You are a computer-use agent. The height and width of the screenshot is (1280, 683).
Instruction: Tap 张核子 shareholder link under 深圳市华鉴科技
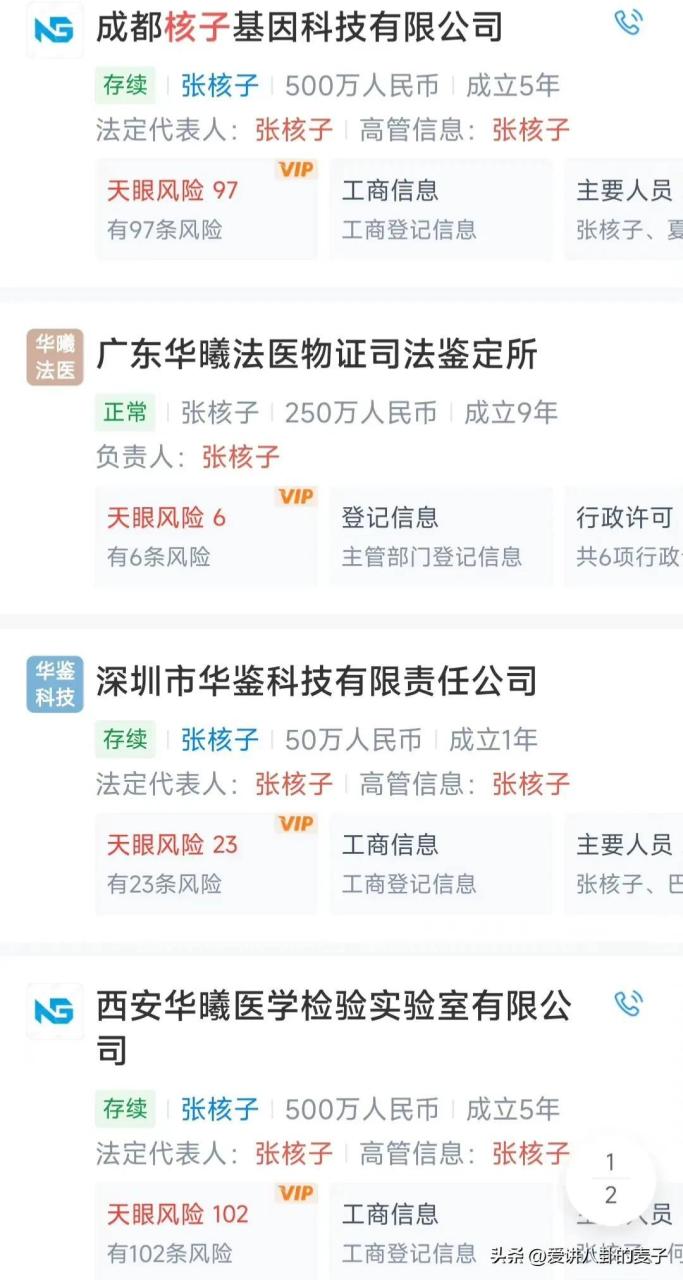tap(220, 740)
